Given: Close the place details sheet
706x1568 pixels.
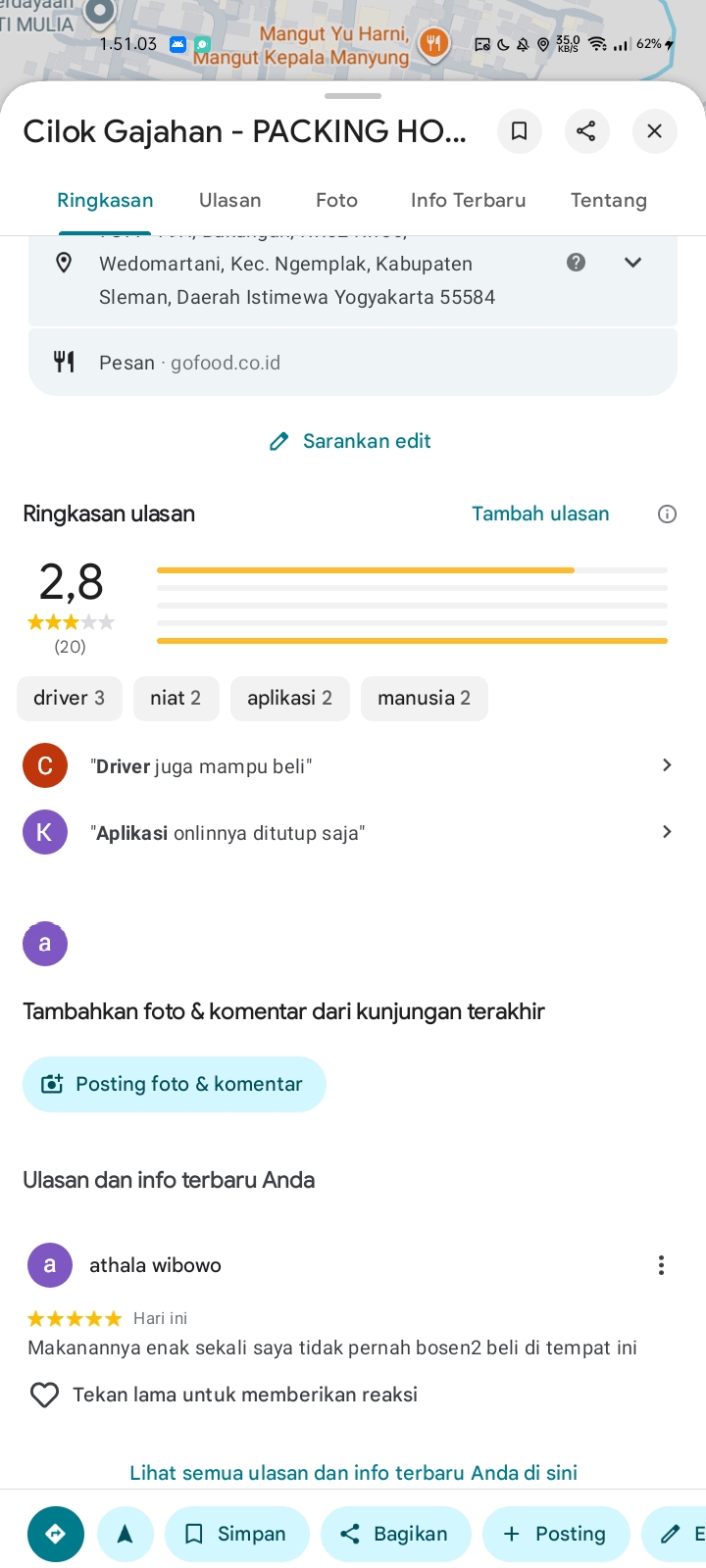Looking at the screenshot, I should coord(655,131).
